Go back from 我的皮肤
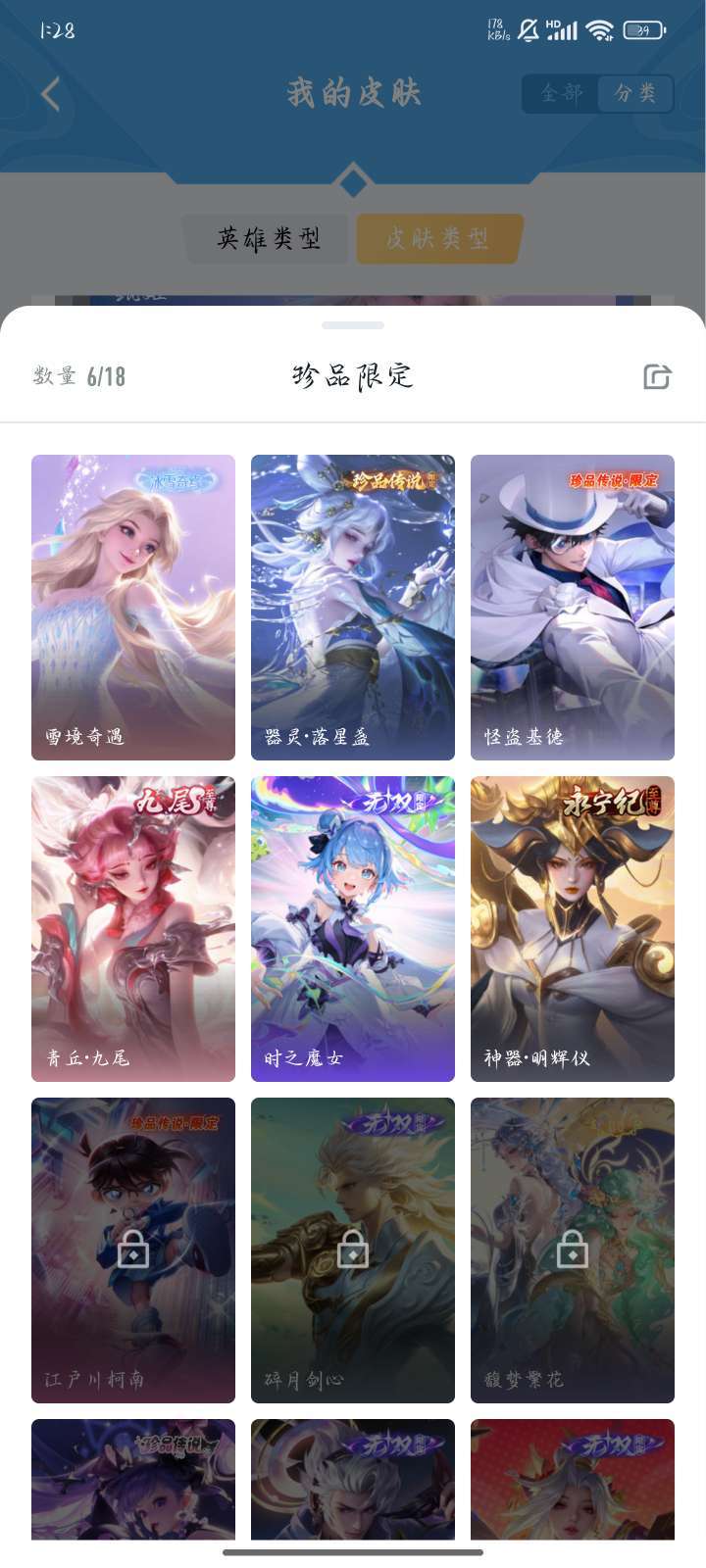706x1568 pixels. (51, 94)
